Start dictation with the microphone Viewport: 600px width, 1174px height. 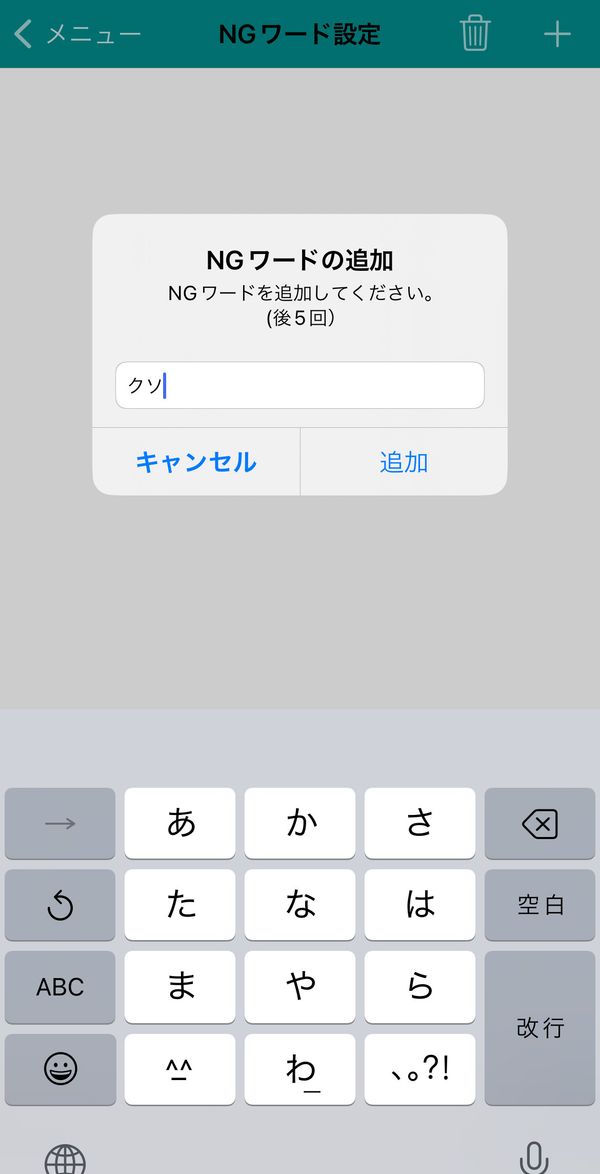point(533,1157)
